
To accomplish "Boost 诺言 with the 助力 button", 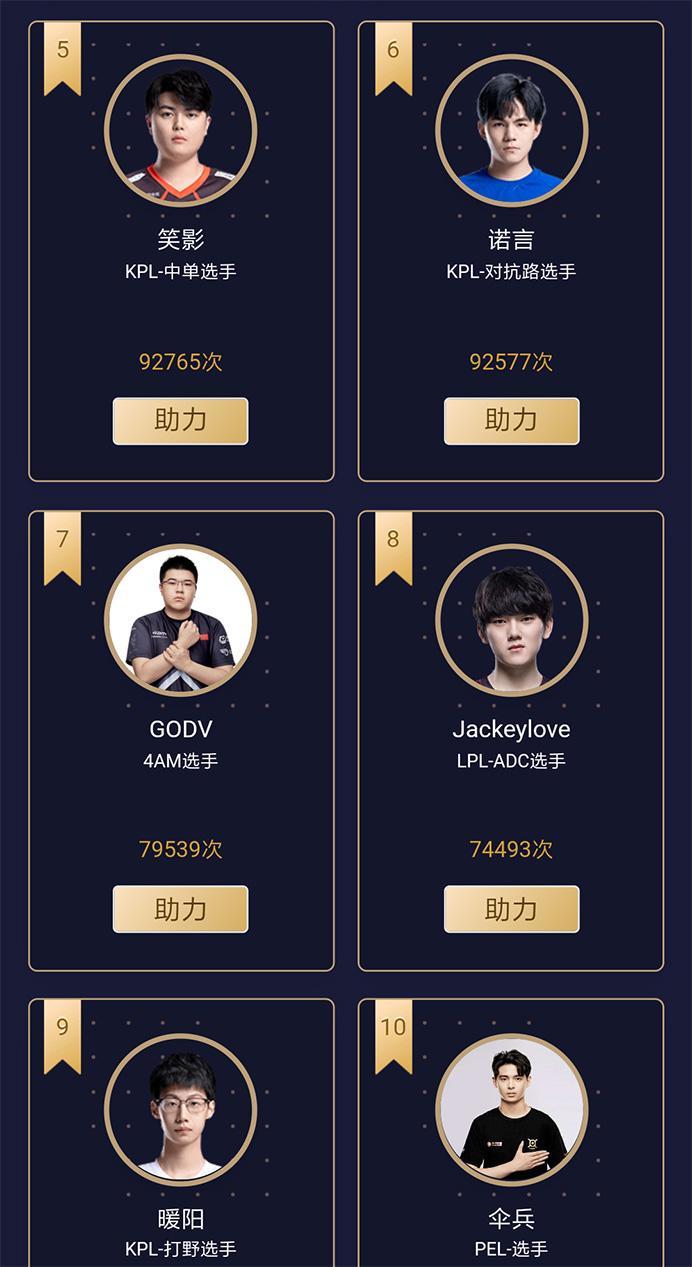I will pyautogui.click(x=511, y=421).
